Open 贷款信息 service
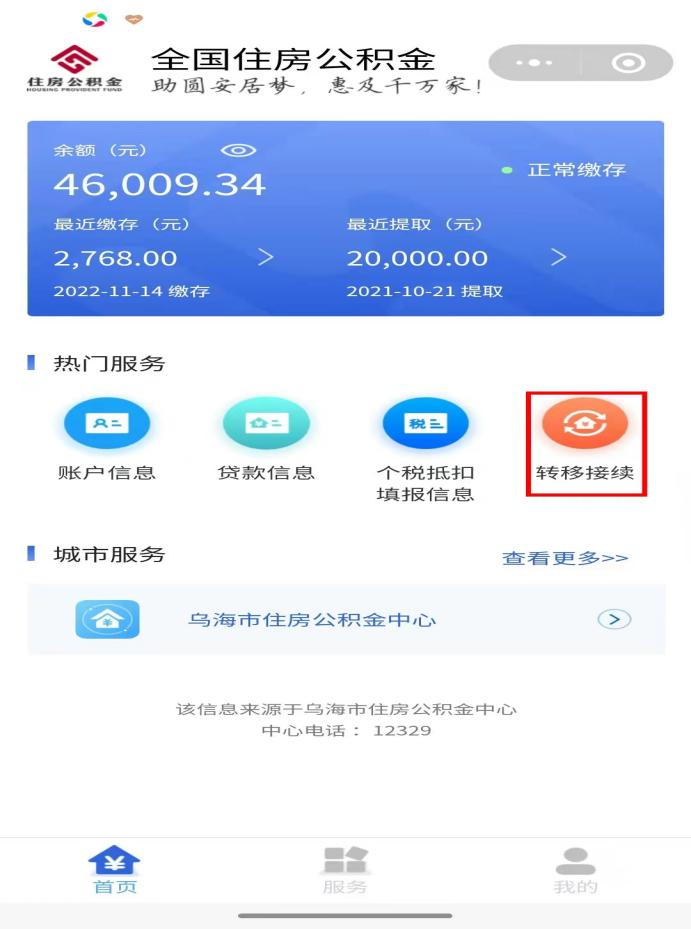Image resolution: width=691 pixels, height=929 pixels. coord(266,442)
